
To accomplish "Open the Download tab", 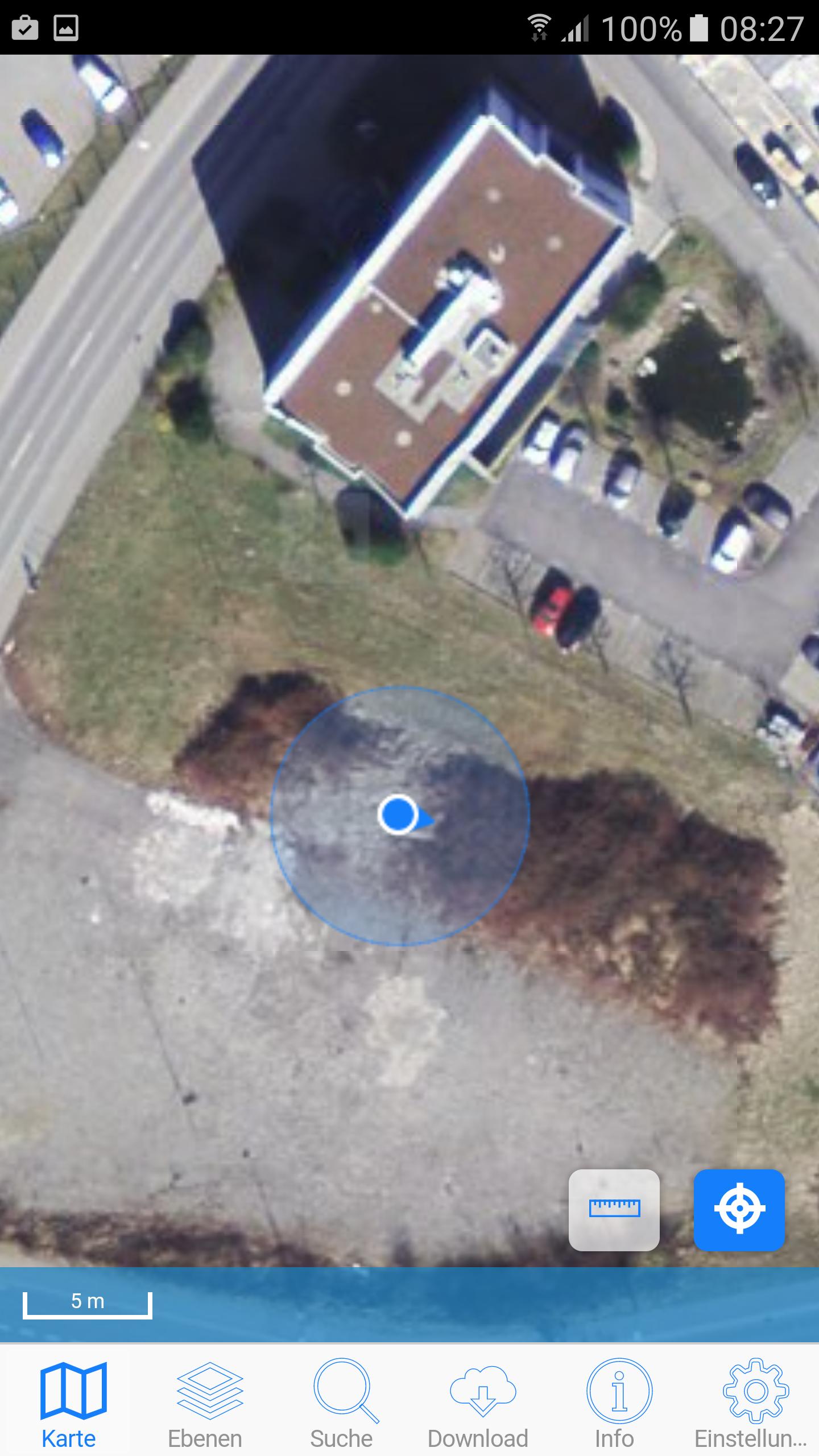I will click(x=478, y=1403).
